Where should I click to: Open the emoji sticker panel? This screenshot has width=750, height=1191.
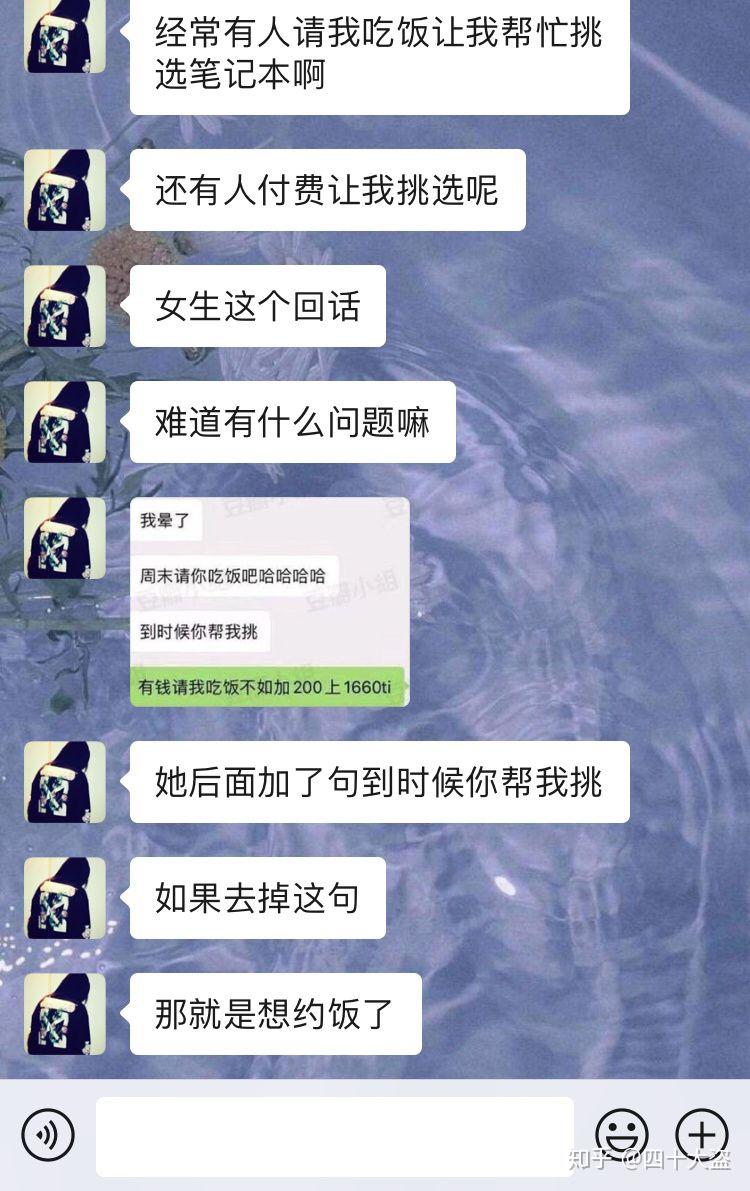point(622,1135)
